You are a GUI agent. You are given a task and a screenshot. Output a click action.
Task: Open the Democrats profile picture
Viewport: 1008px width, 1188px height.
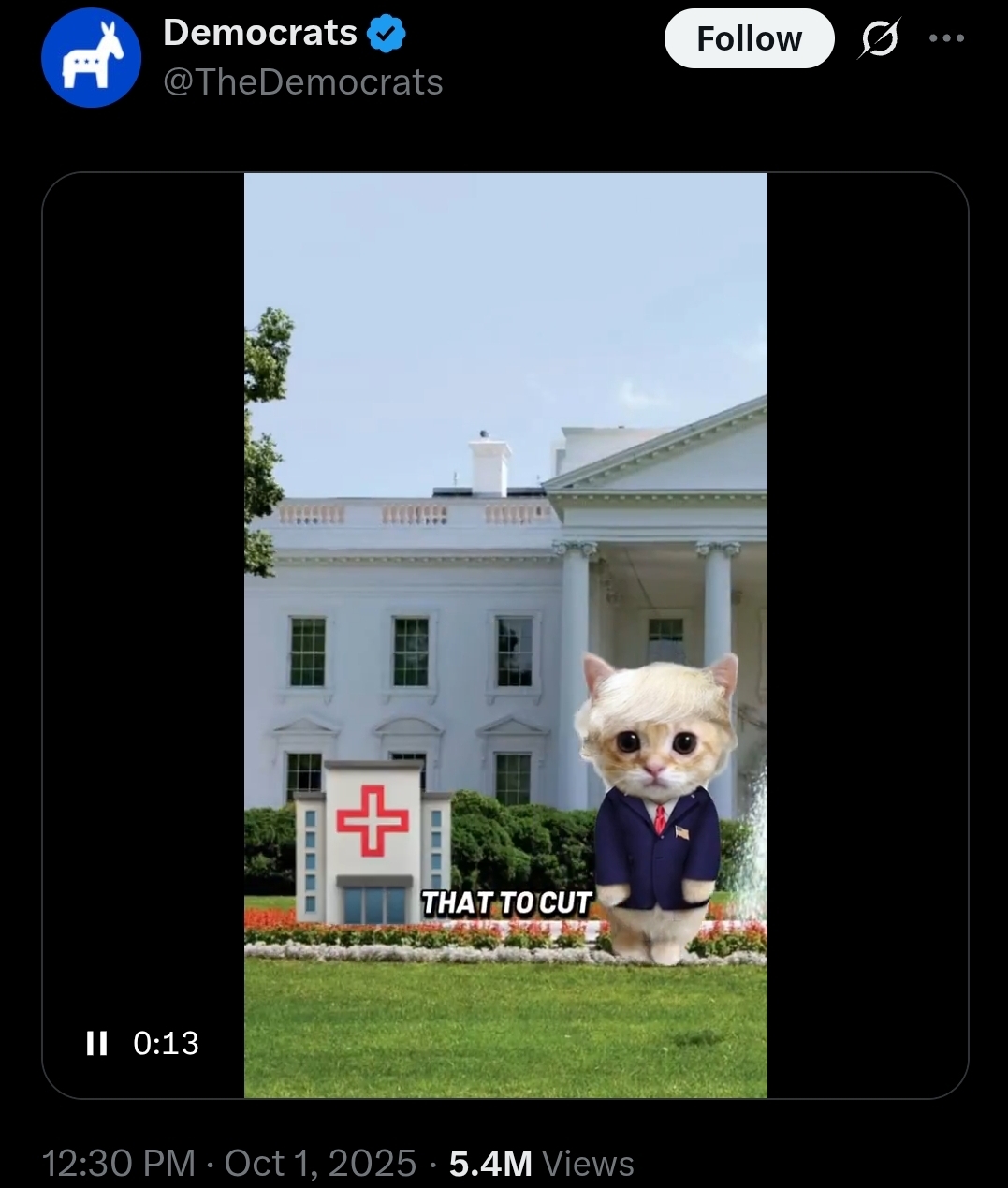(x=91, y=58)
